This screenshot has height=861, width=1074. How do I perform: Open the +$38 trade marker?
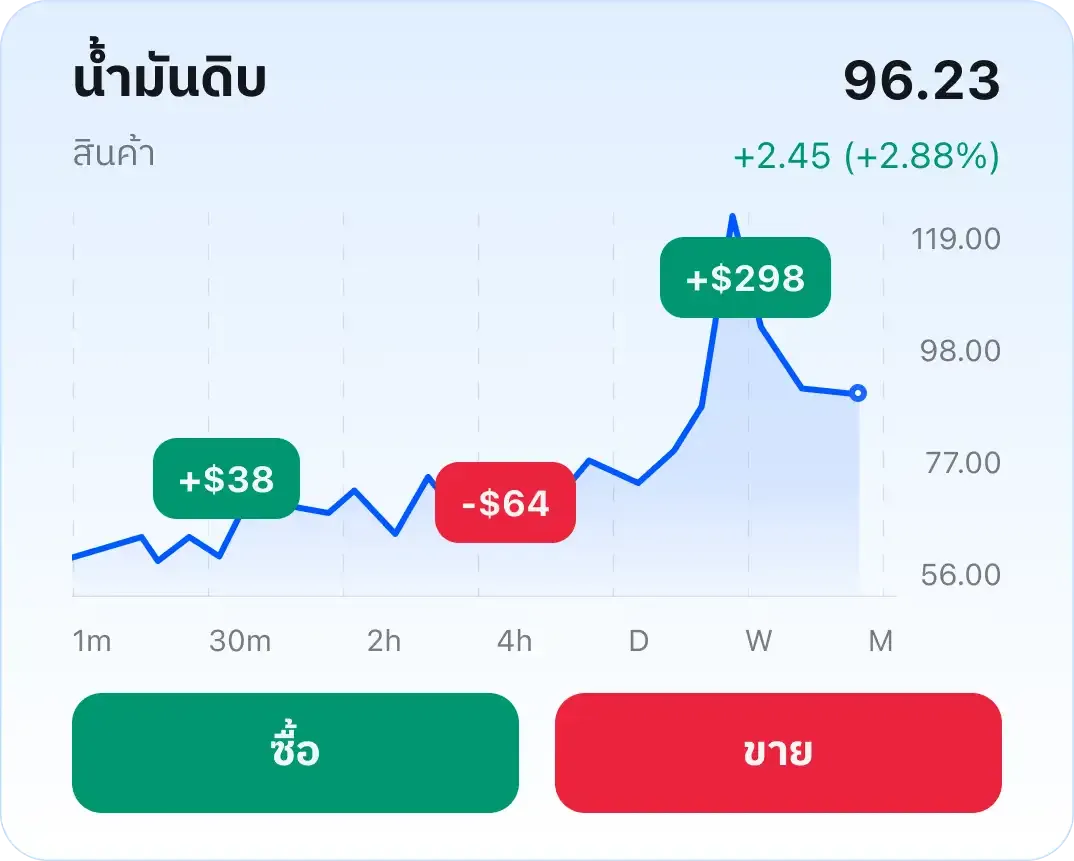pos(226,479)
